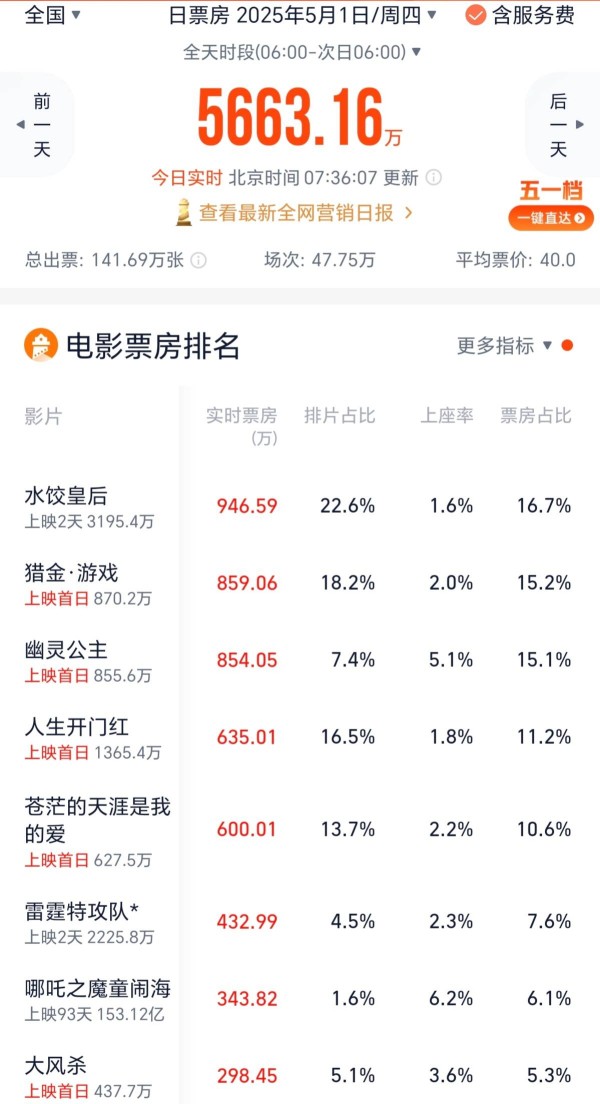Go to the previous day (前一天)

[37, 125]
